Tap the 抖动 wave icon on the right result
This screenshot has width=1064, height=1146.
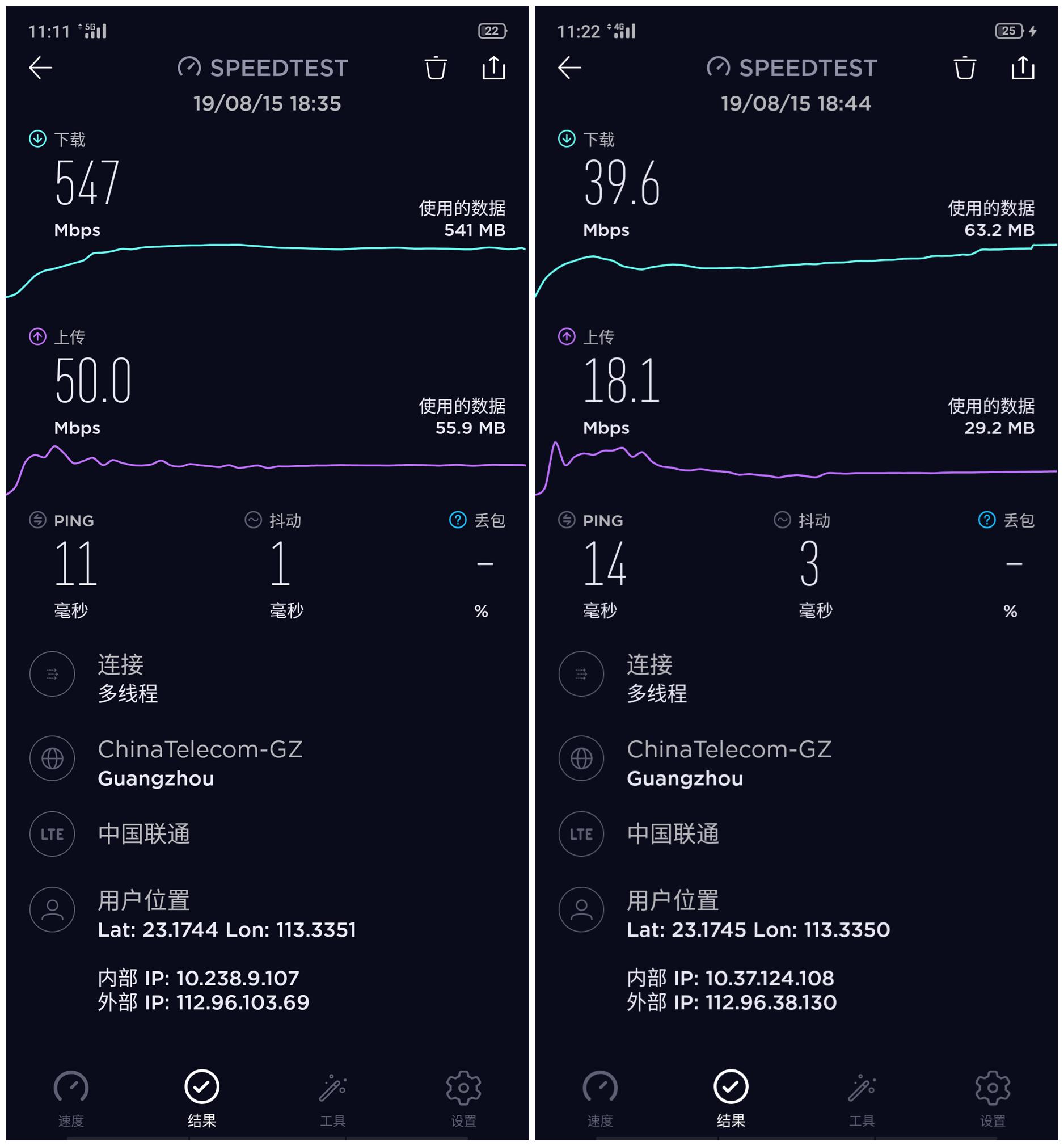point(782,520)
